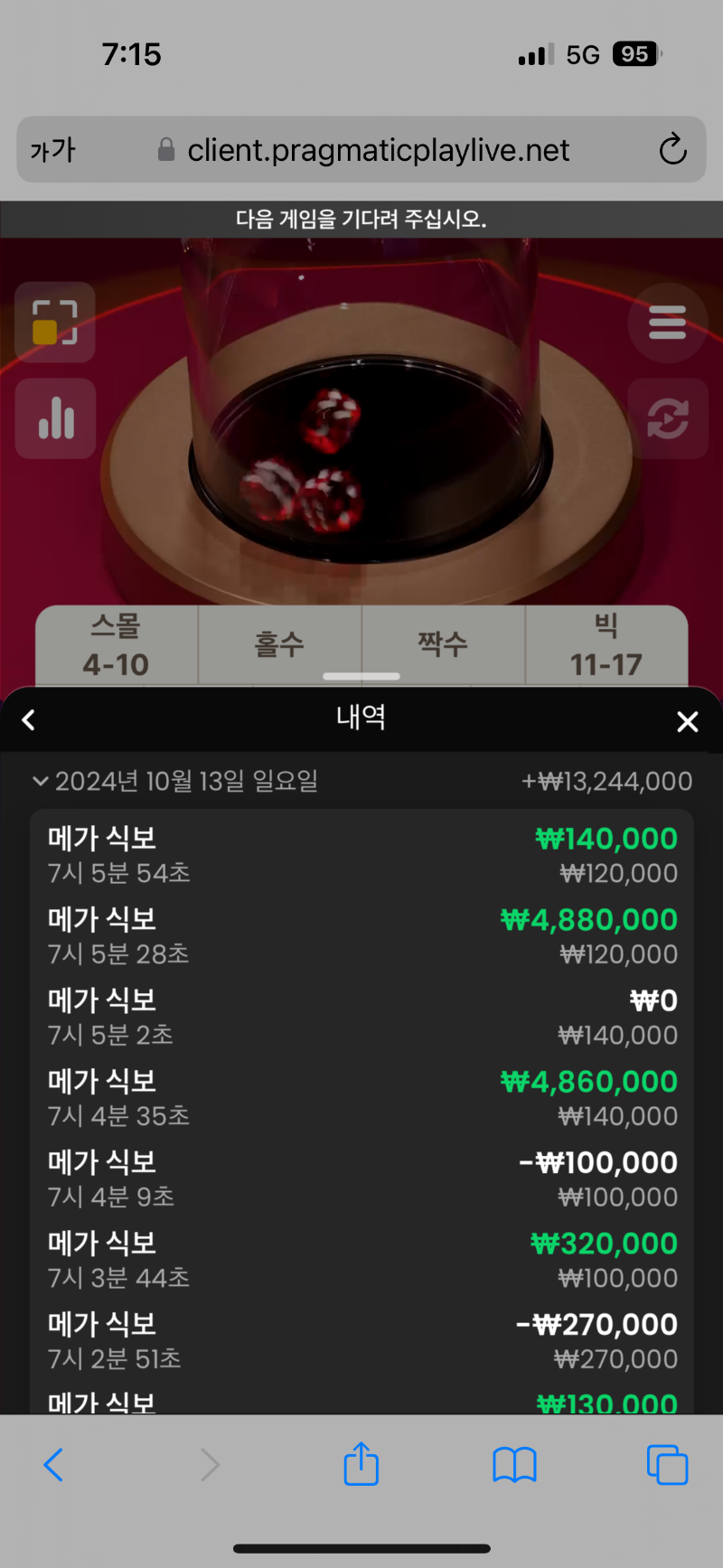Open the 7시 2분 51초 round record
723x1568 pixels.
click(x=361, y=1341)
